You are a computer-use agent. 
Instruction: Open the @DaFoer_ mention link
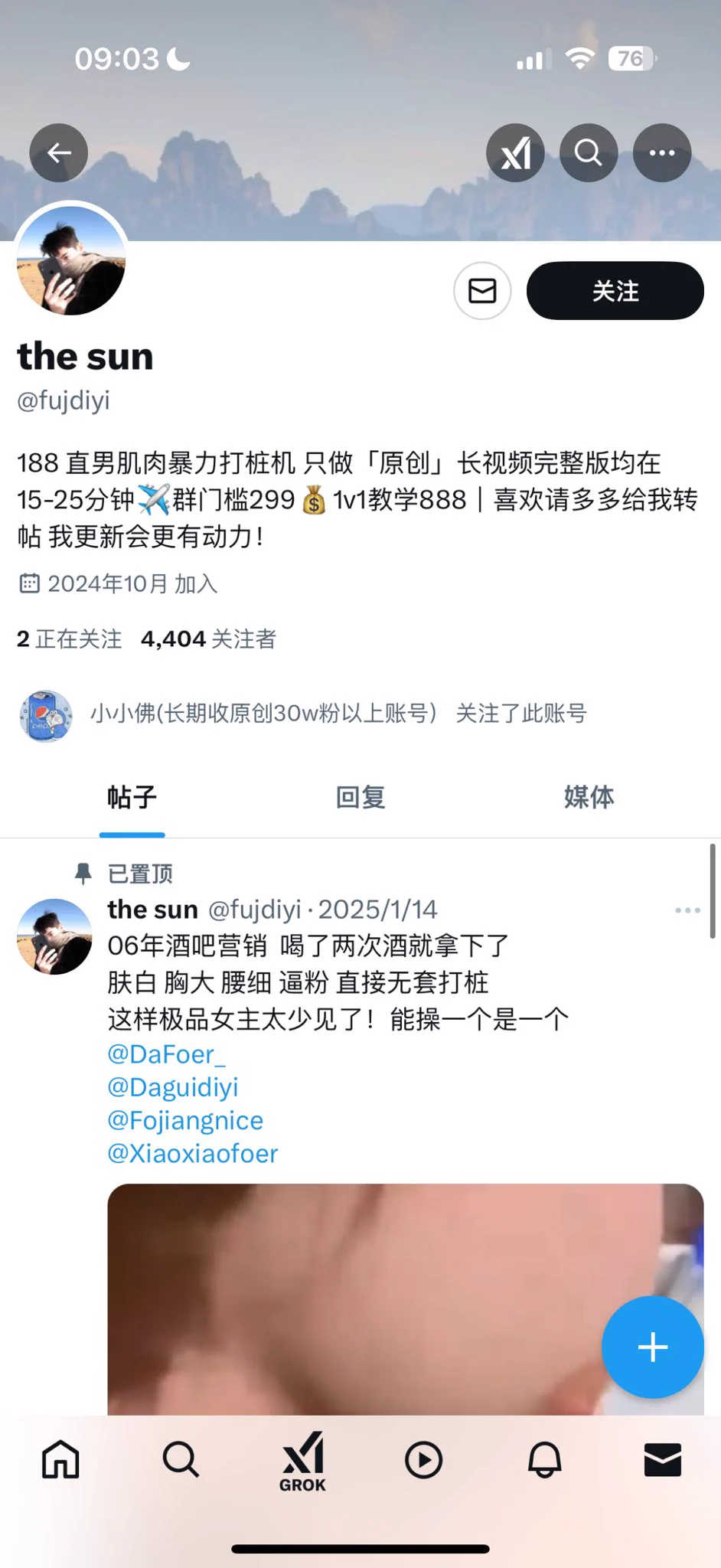166,1054
